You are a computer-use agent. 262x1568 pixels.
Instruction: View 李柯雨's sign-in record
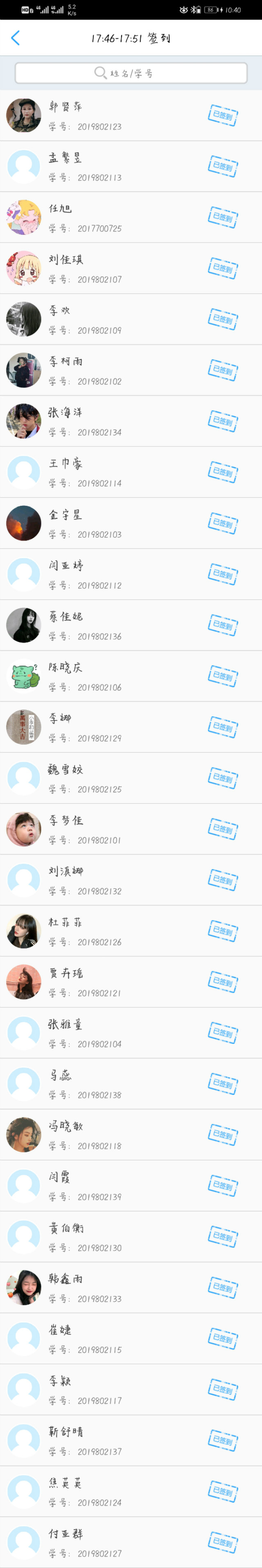131,371
